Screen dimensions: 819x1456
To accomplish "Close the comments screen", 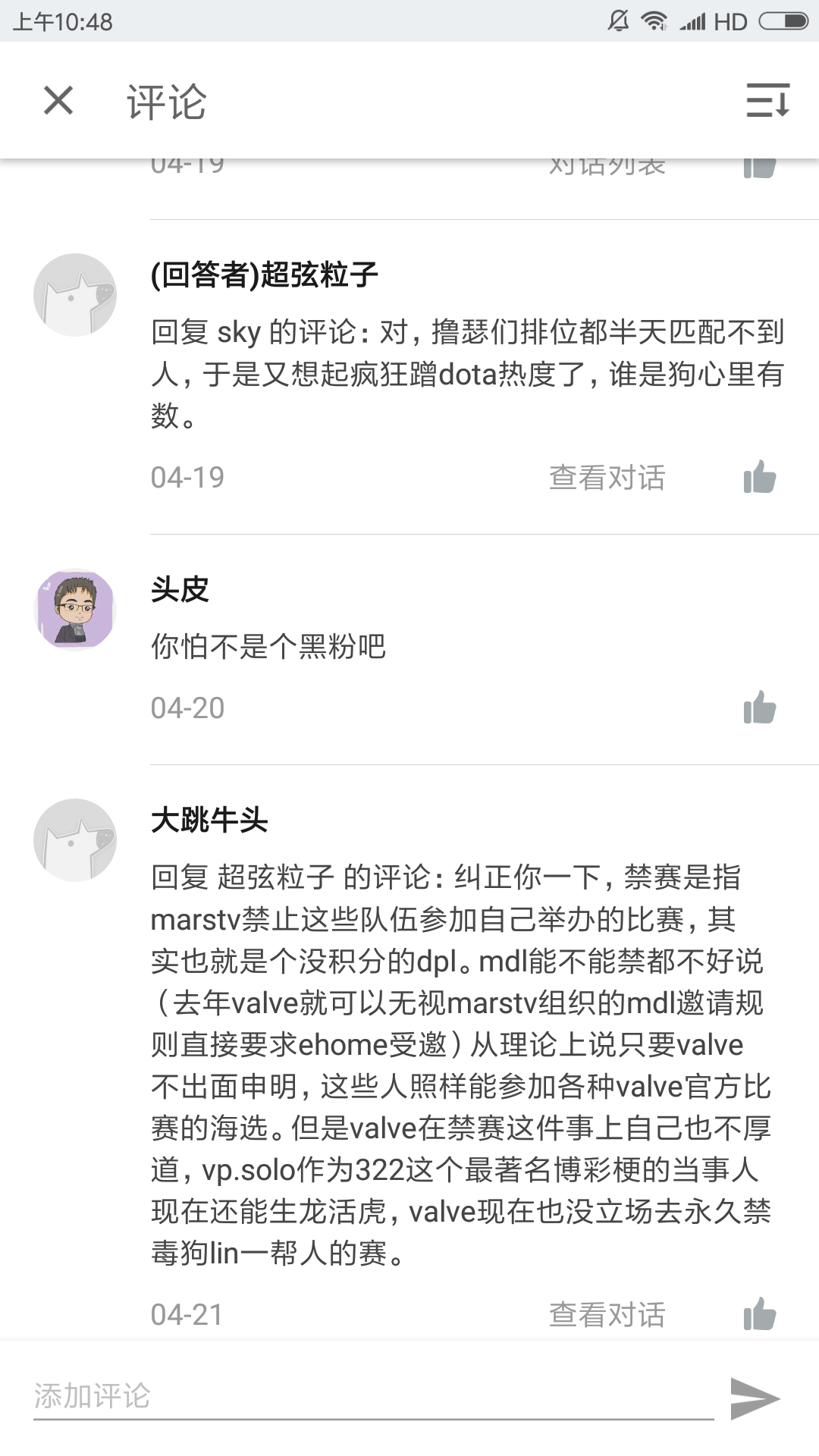I will coord(58,100).
